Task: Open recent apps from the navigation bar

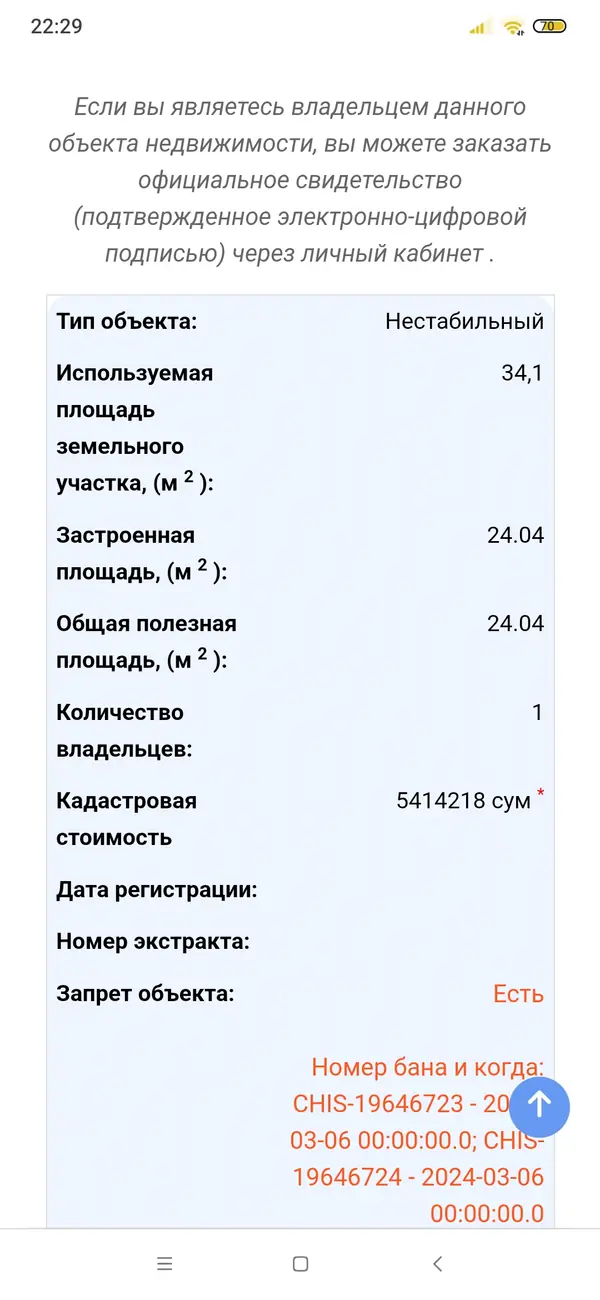Action: coord(165,1264)
